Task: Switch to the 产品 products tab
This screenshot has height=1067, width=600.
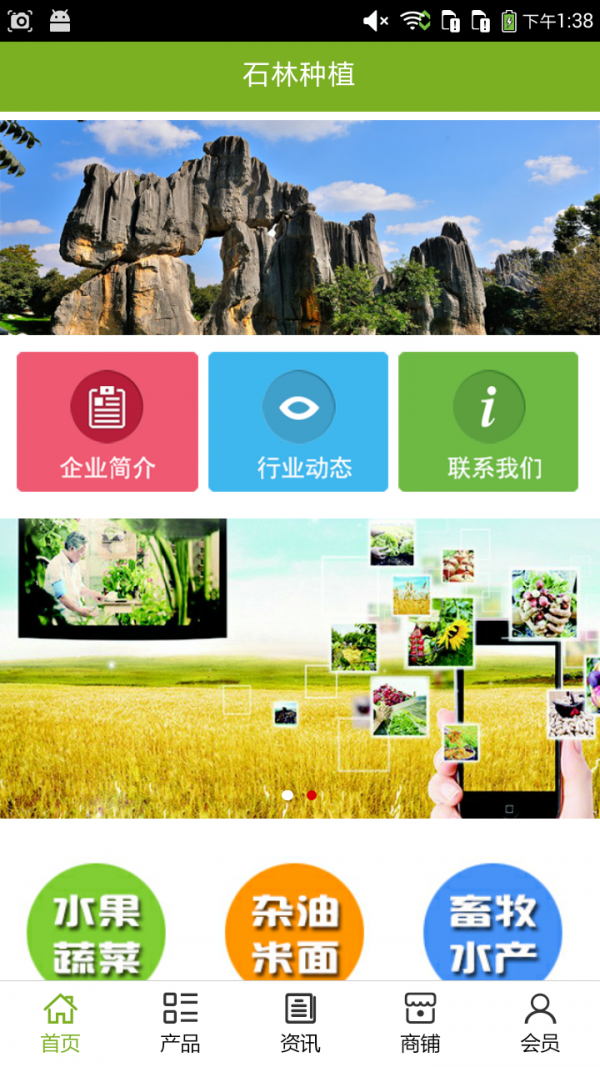Action: point(180,1023)
